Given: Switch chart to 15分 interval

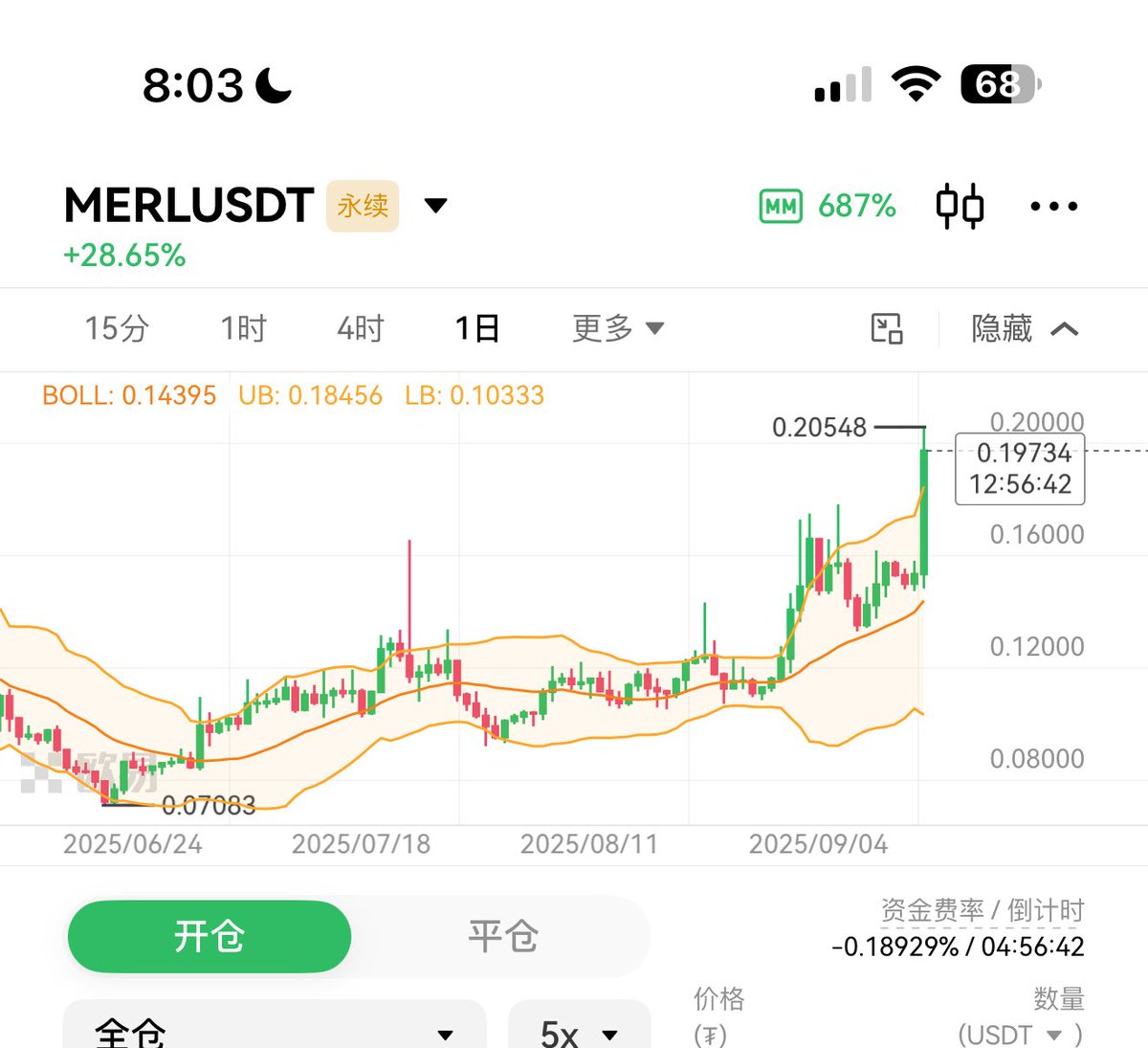Looking at the screenshot, I should point(117,328).
